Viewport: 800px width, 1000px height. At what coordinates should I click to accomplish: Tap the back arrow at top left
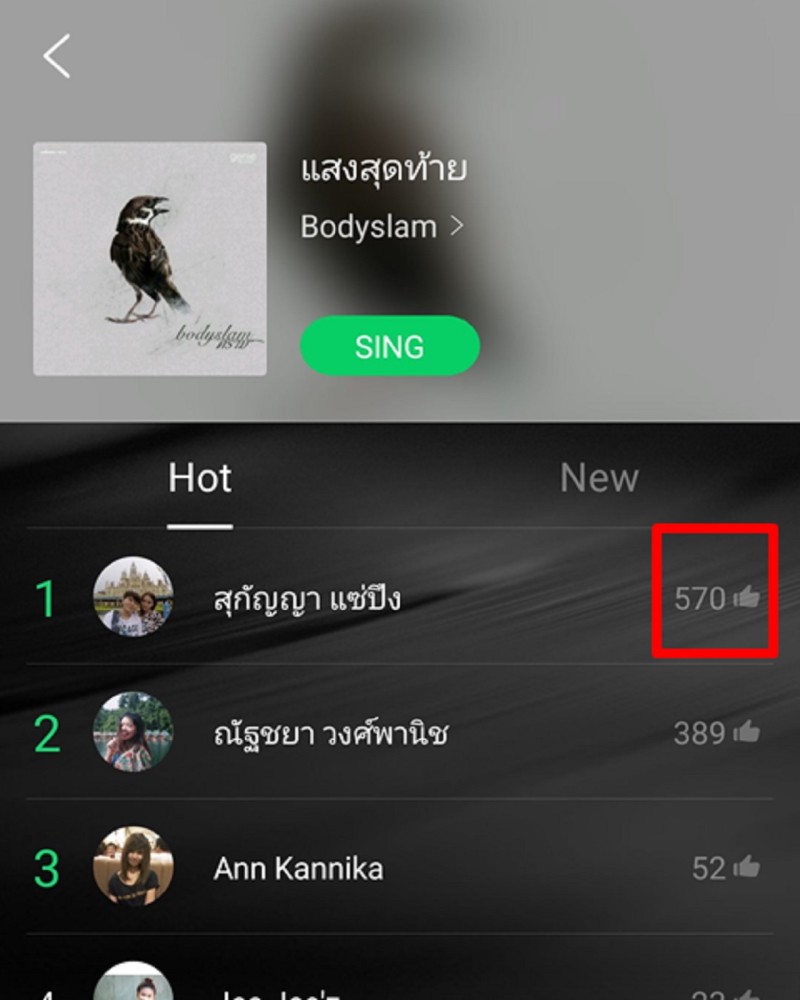[55, 55]
